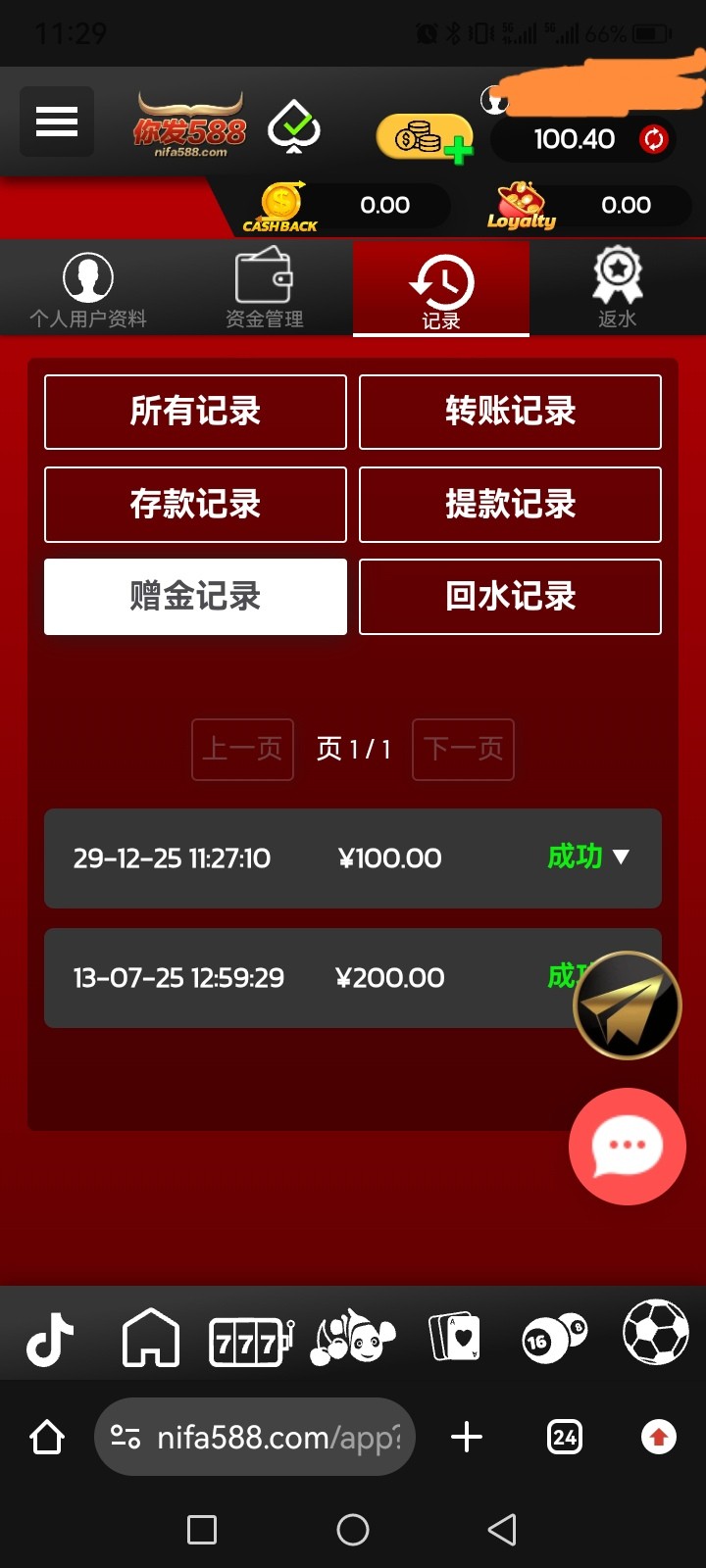Tap the add funds coin icon
Viewport: 706px width, 1568px height.
(x=425, y=139)
